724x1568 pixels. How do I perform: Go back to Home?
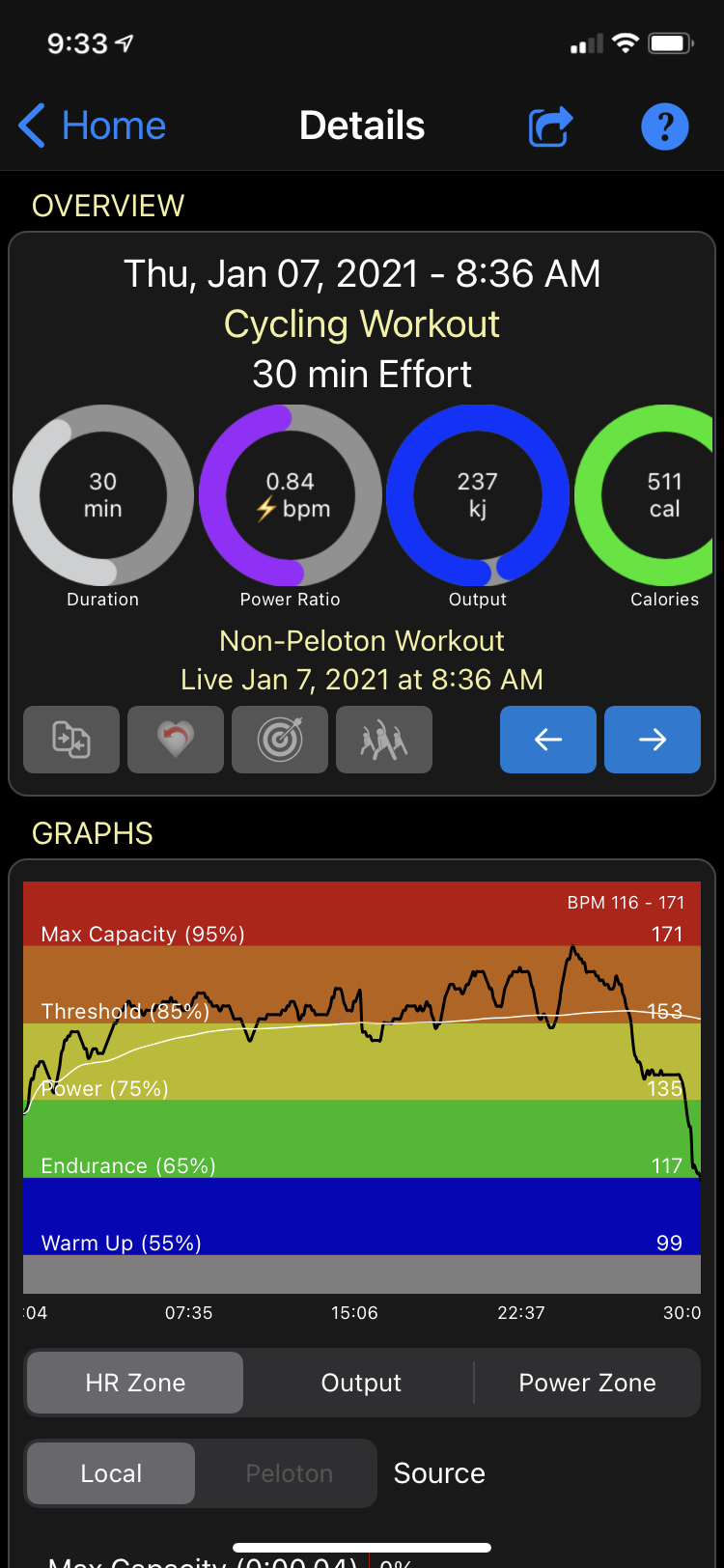click(93, 126)
